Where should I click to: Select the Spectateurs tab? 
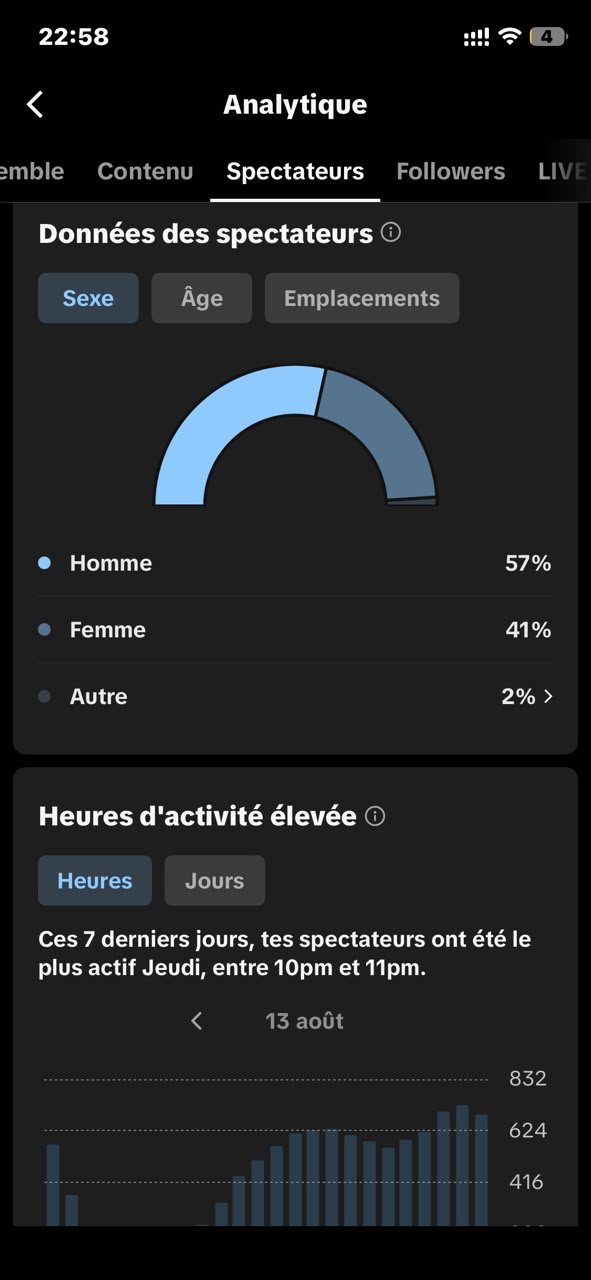[x=295, y=171]
